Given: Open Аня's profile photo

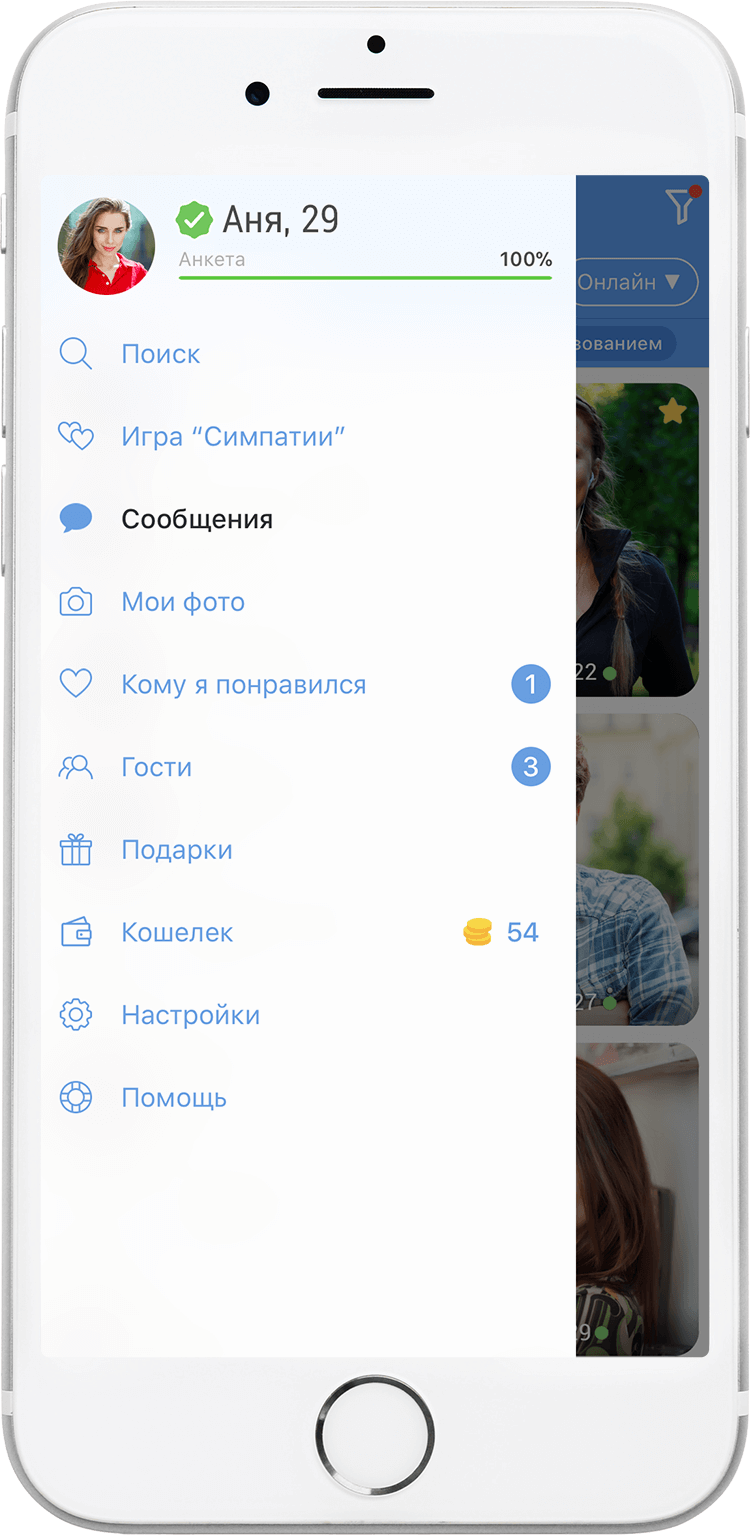Looking at the screenshot, I should [x=105, y=246].
